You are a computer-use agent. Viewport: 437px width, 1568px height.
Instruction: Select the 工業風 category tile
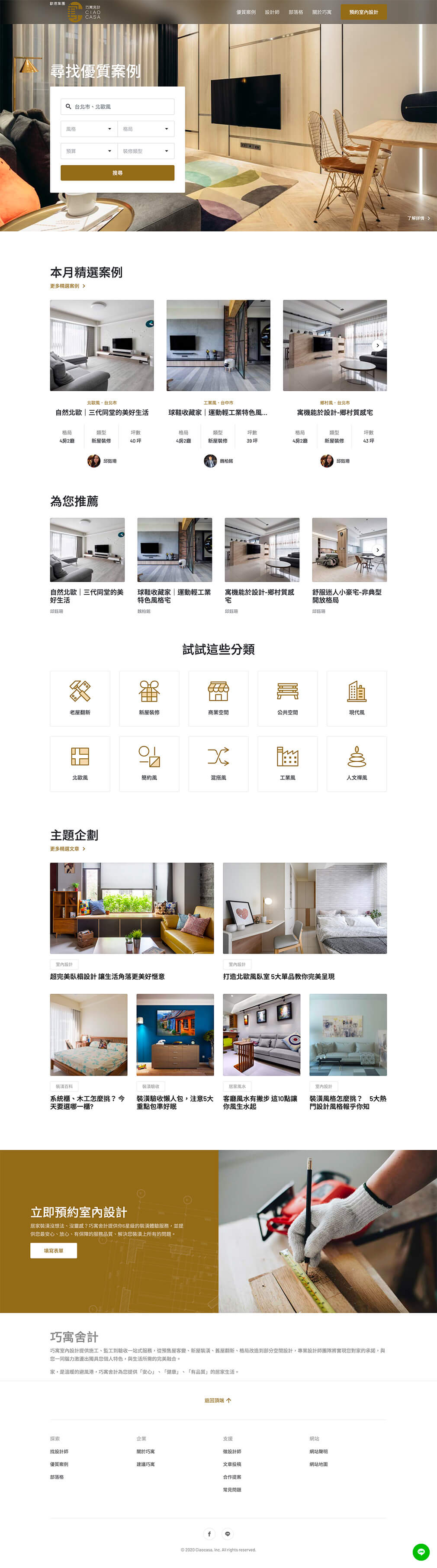(287, 763)
